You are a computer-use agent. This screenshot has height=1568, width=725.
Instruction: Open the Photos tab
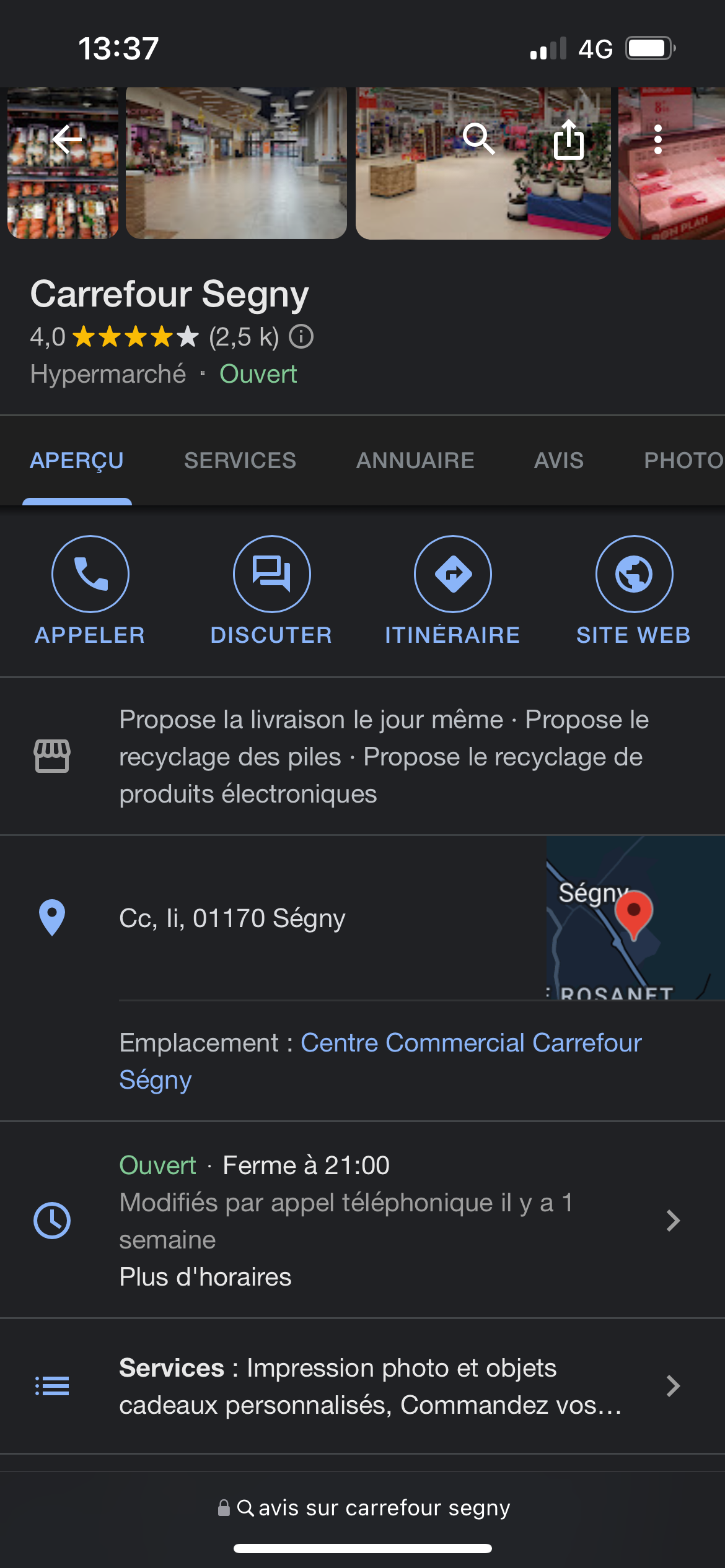click(683, 461)
